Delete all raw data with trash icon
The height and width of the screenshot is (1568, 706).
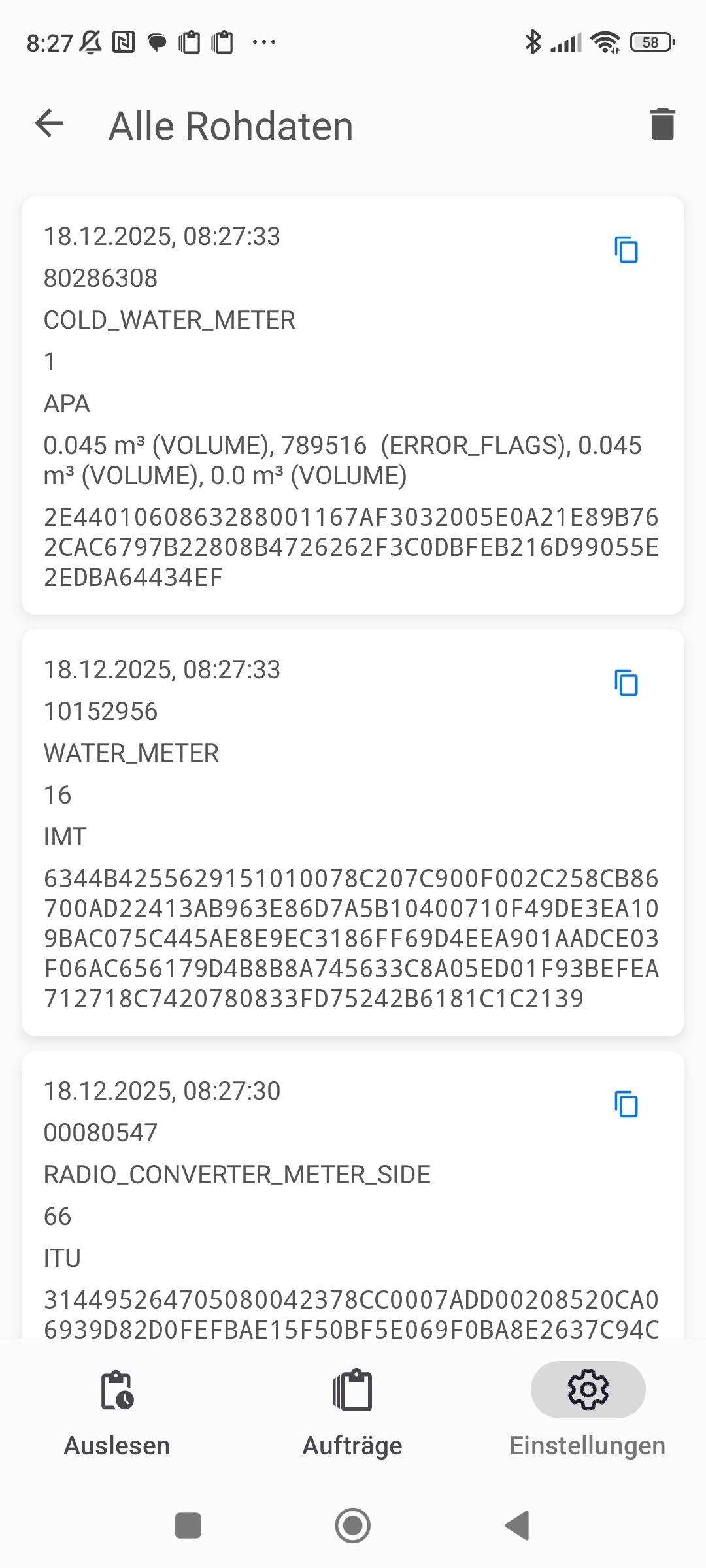[662, 124]
